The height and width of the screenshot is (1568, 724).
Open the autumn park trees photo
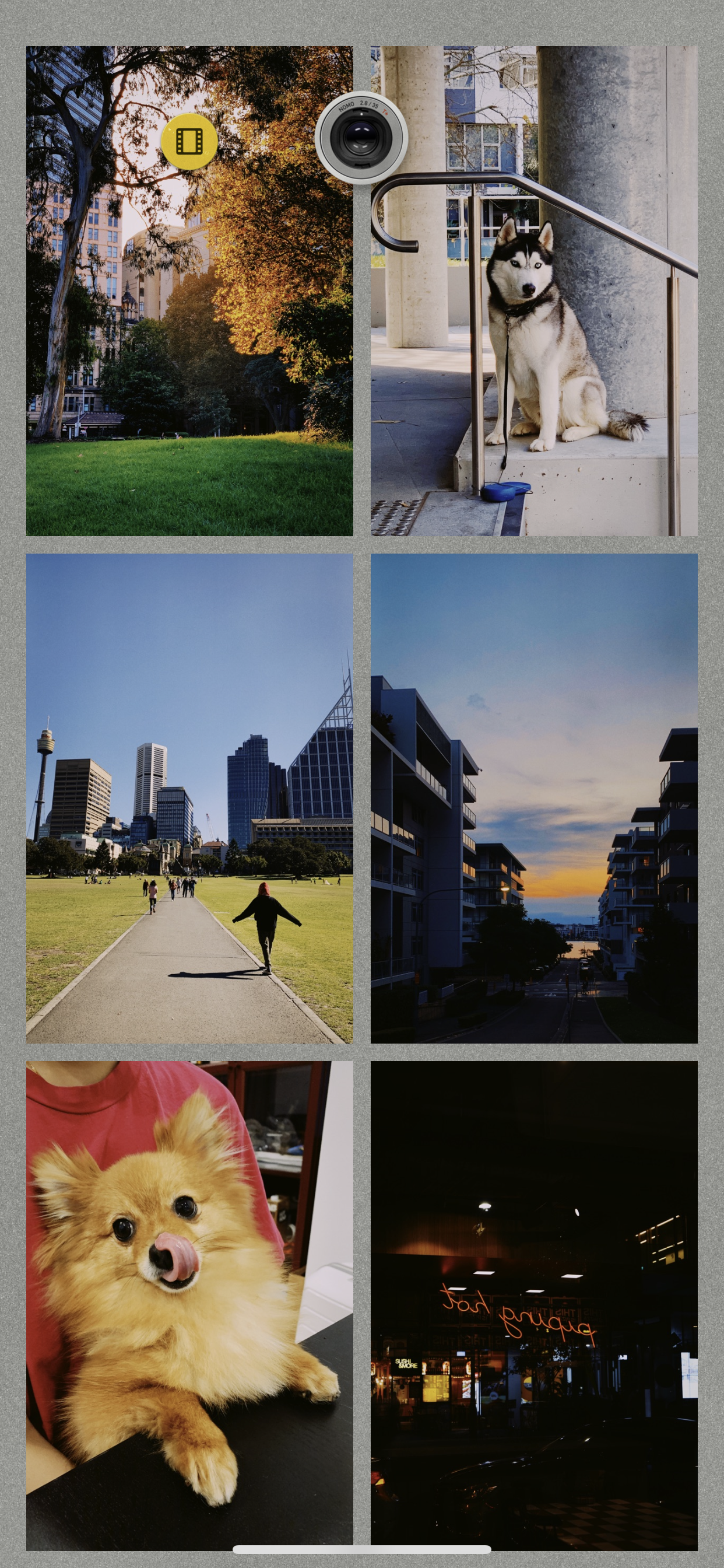(189, 291)
